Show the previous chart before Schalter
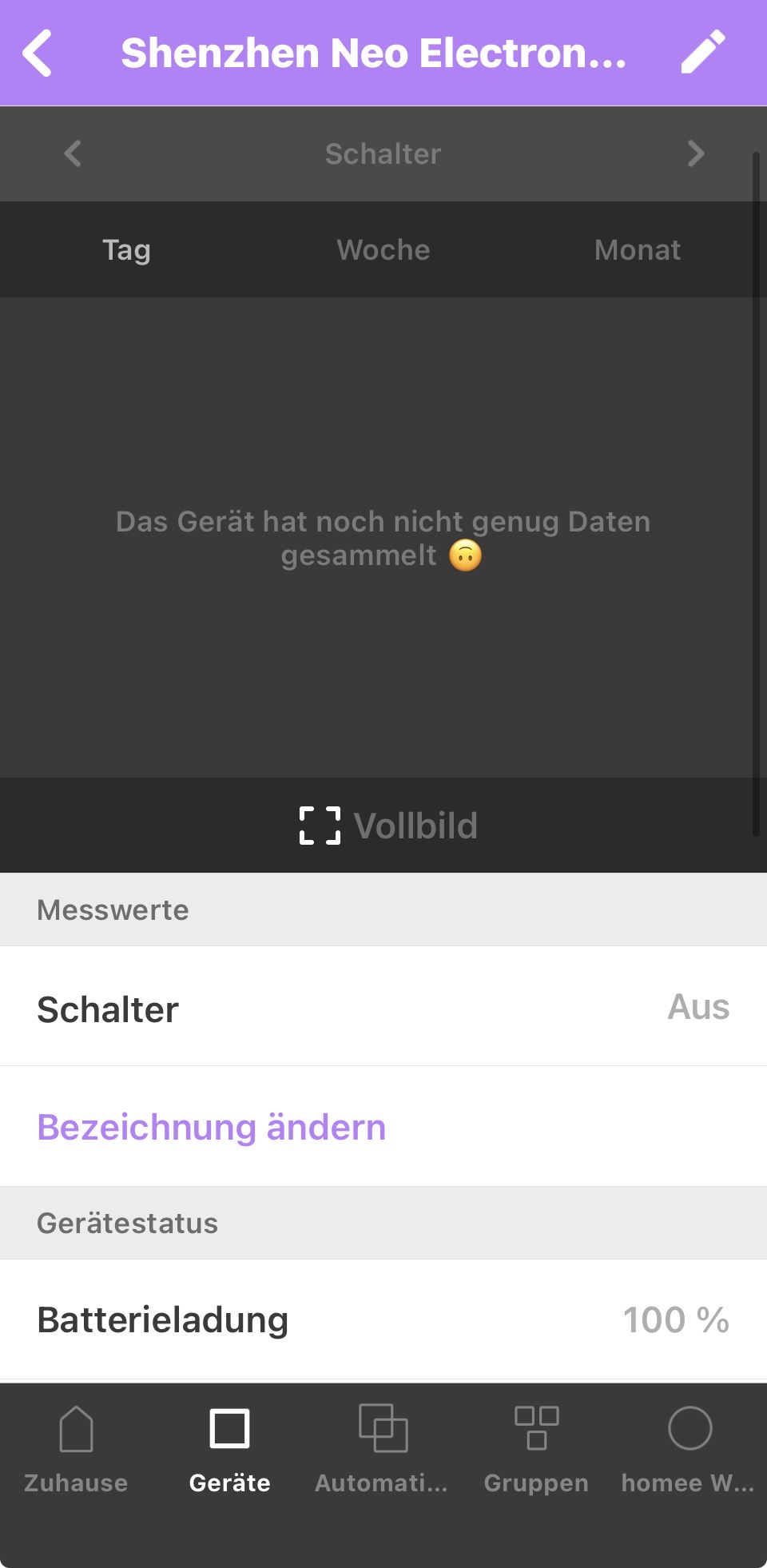The image size is (767, 1568). click(73, 153)
